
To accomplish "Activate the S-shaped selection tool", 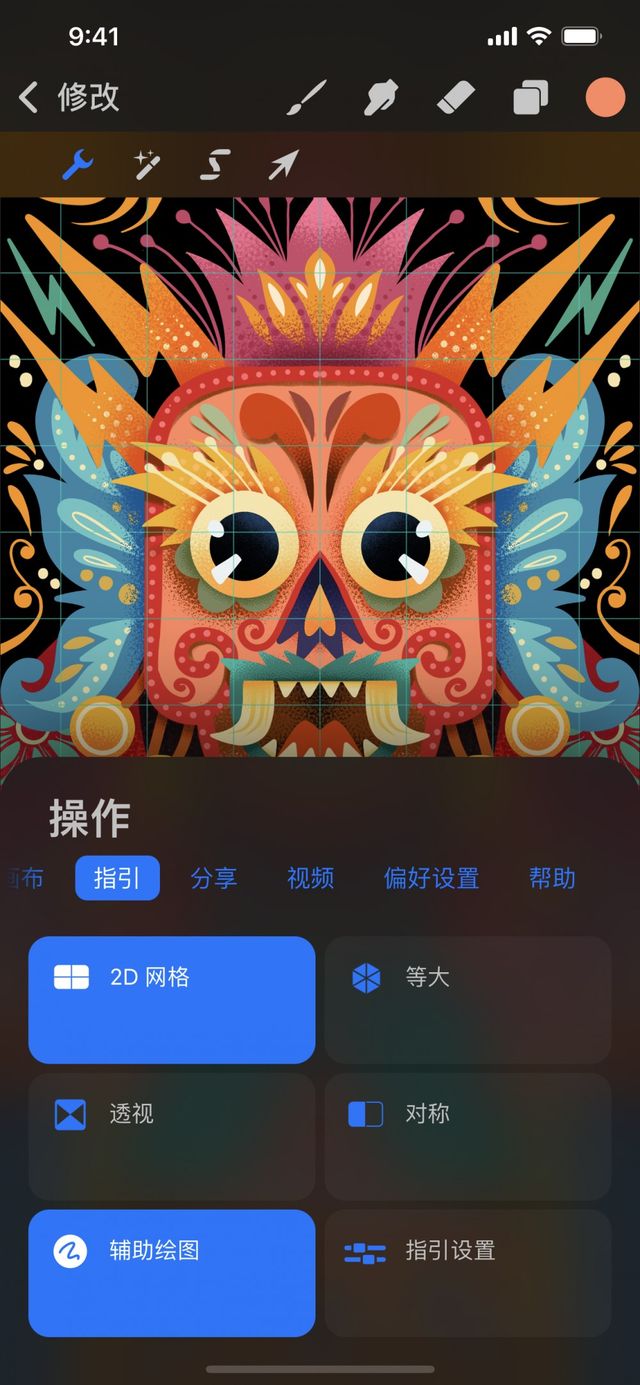I will tap(215, 164).
